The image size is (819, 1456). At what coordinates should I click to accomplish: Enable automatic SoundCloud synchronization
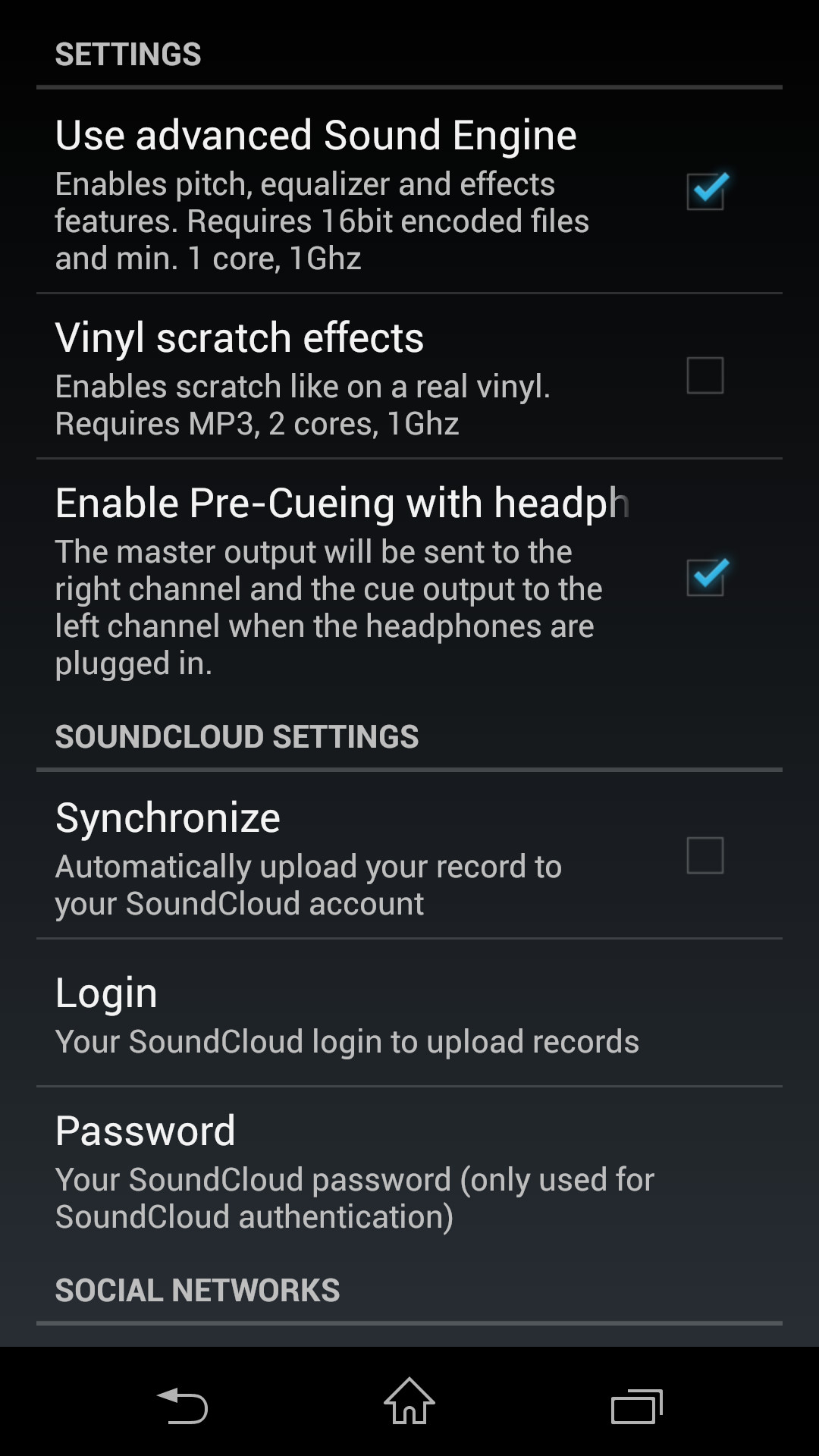[707, 855]
